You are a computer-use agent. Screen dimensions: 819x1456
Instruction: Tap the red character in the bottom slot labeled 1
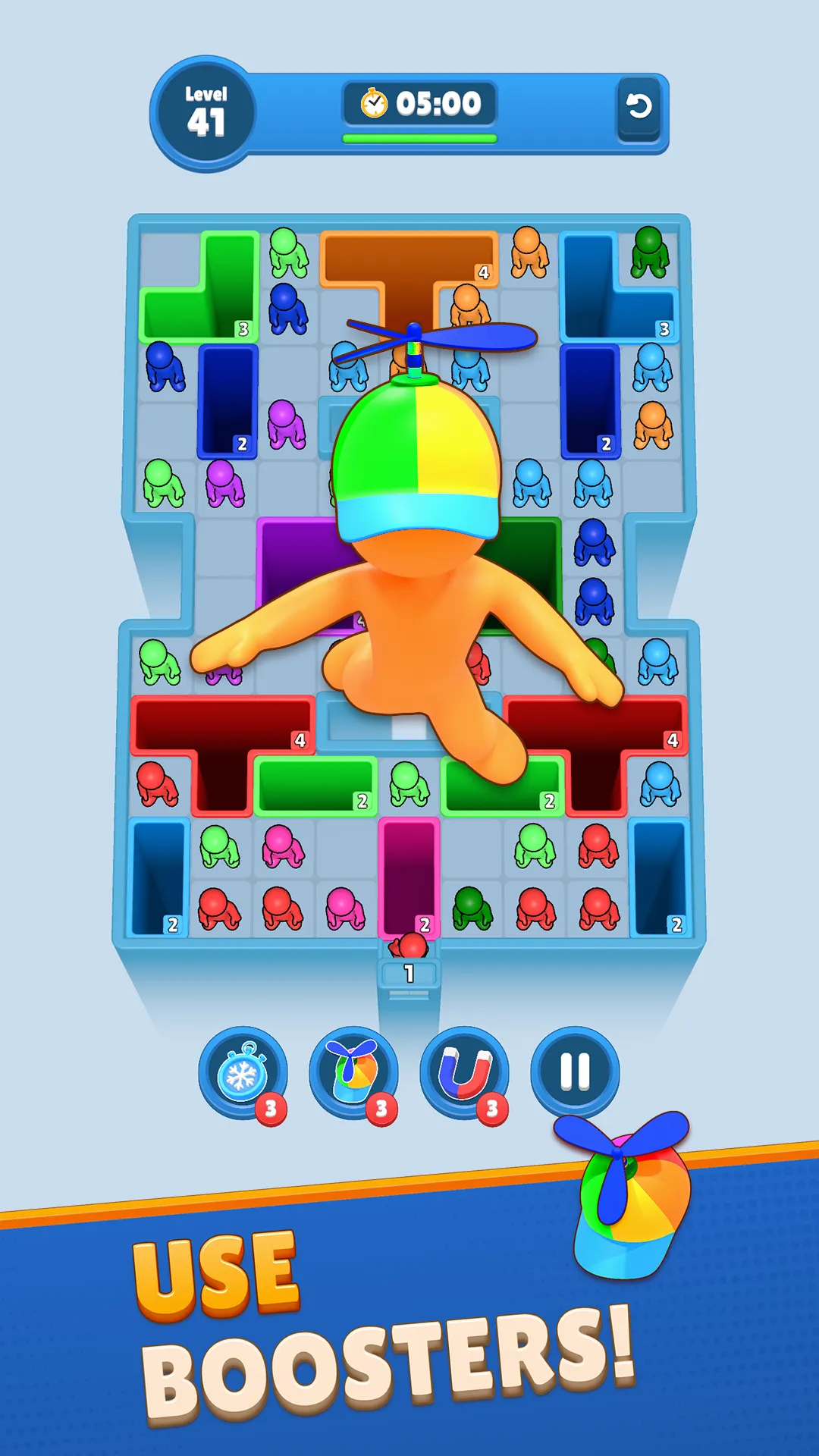point(409,946)
